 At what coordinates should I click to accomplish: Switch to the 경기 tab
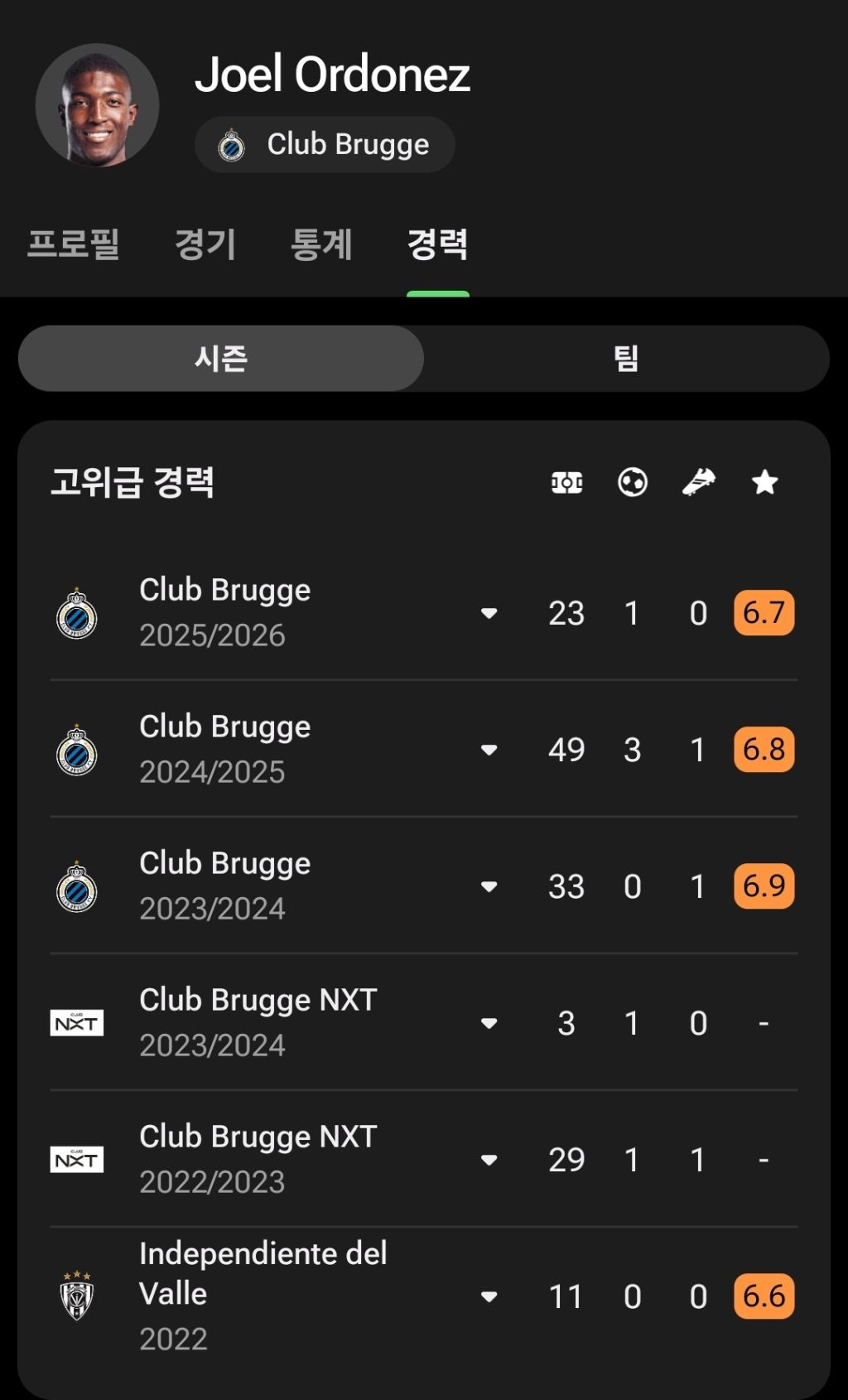pos(205,244)
